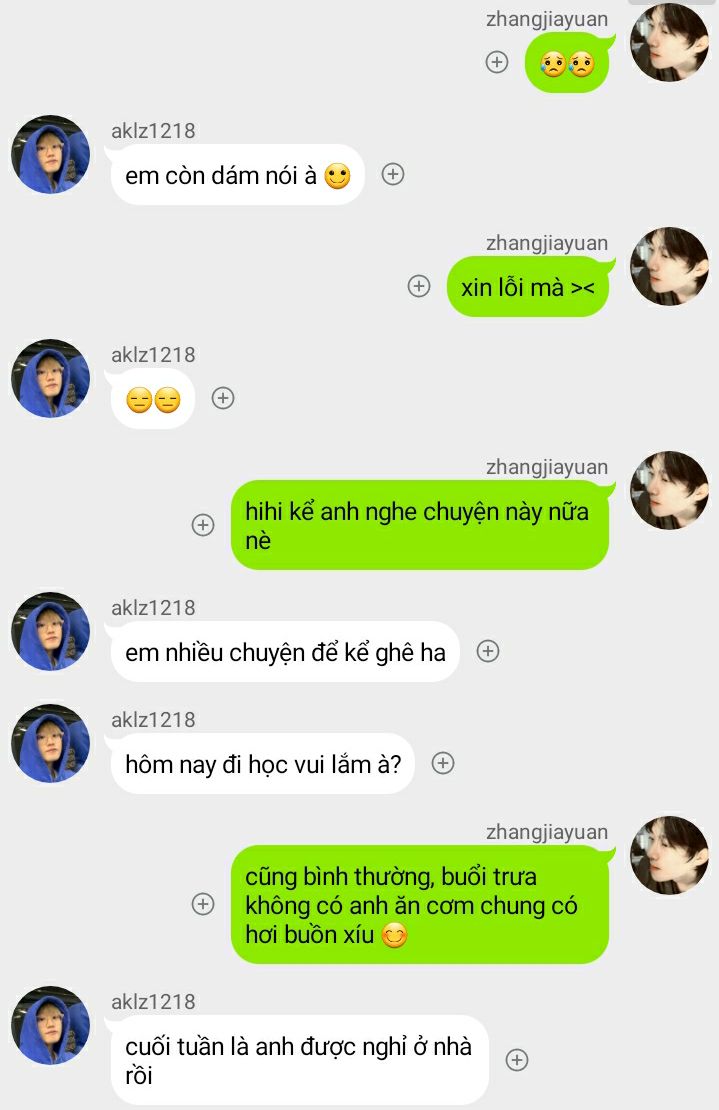Open zhangjiayuan's avatar beside "xin lỗi mà ><"
Image resolution: width=719 pixels, height=1110 pixels.
(669, 266)
